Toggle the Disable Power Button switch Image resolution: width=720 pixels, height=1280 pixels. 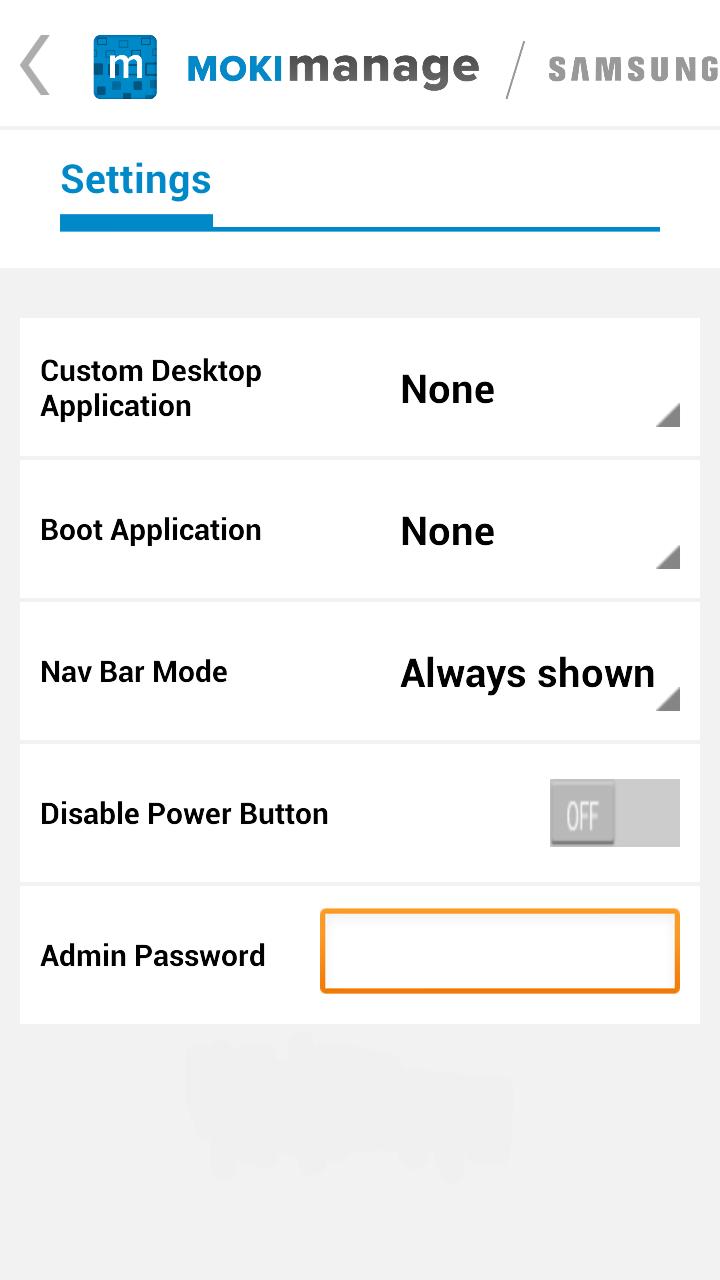614,813
